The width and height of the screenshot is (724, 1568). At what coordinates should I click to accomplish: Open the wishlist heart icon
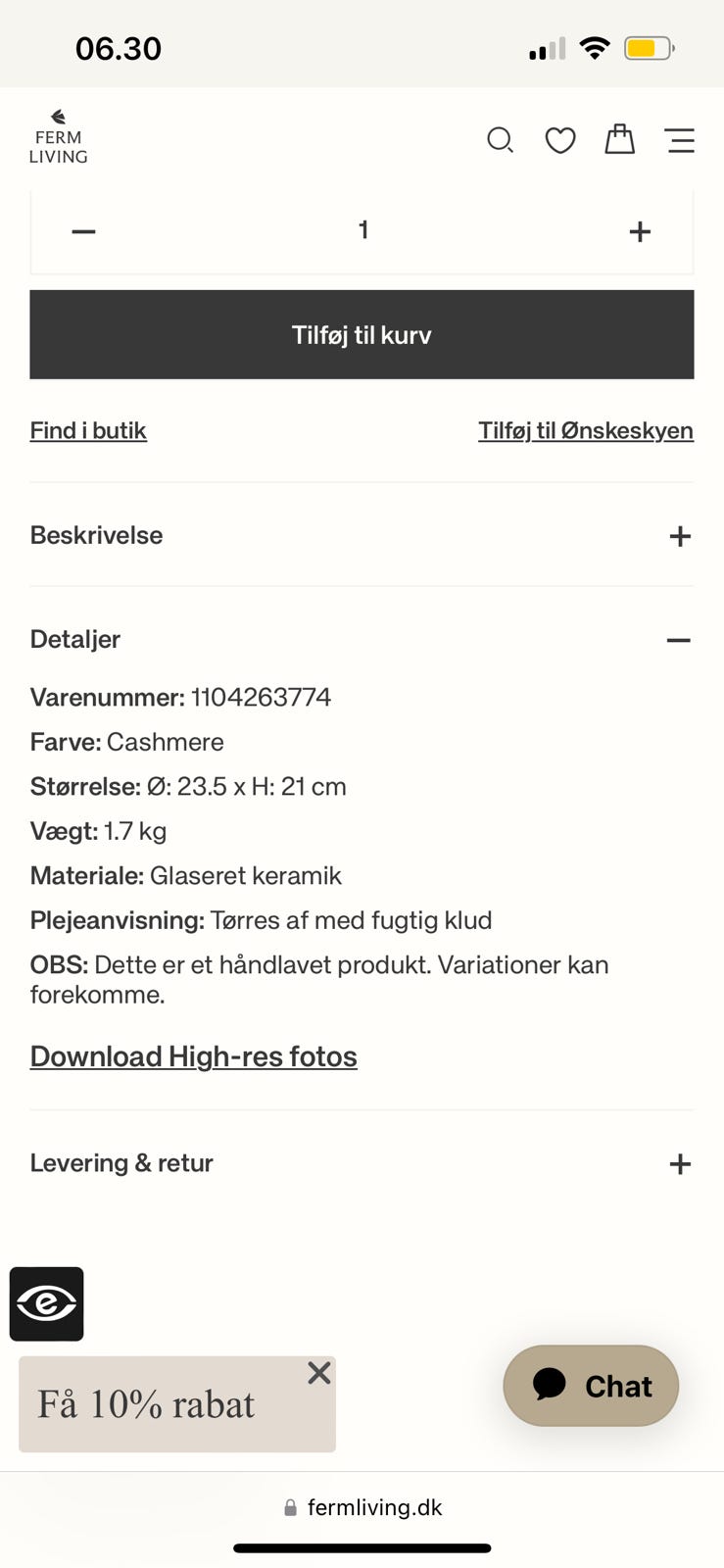click(x=560, y=140)
